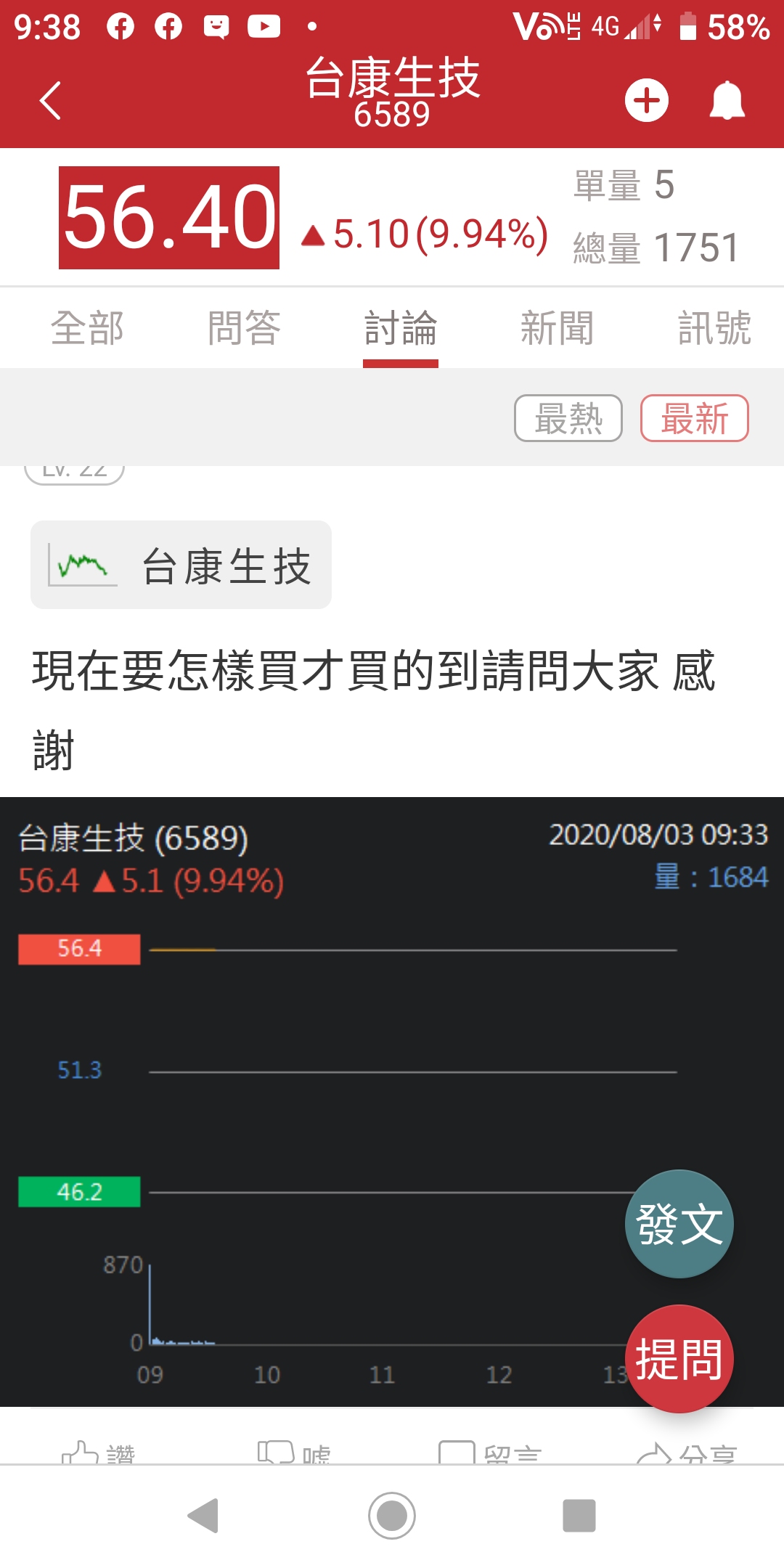Sort posts by 最熱
Image resolution: width=784 pixels, height=1568 pixels.
click(x=568, y=419)
